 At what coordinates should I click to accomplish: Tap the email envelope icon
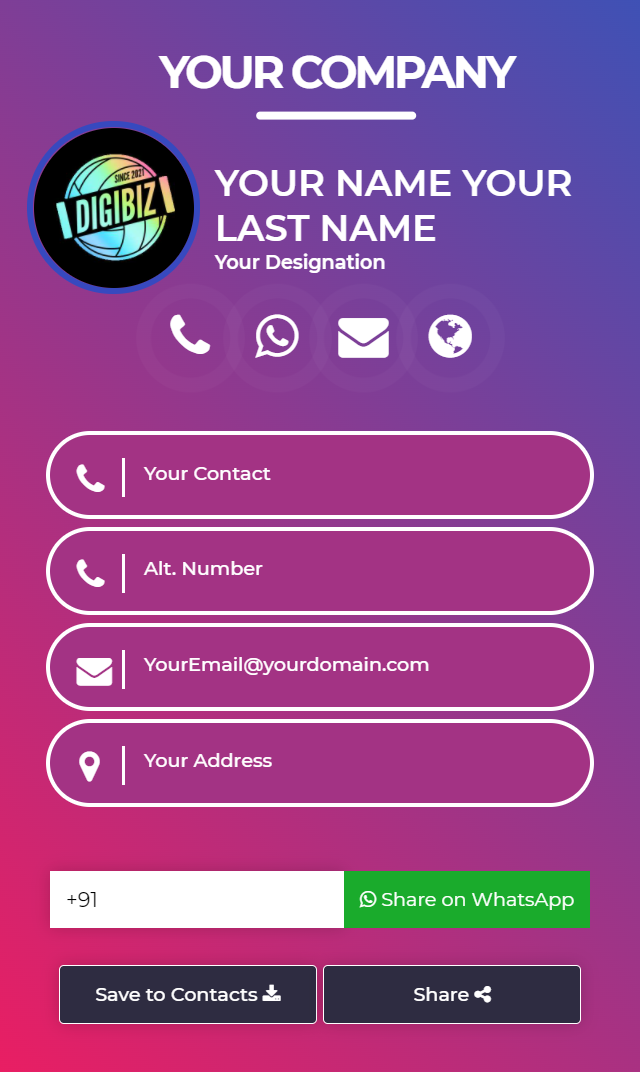[x=363, y=337]
